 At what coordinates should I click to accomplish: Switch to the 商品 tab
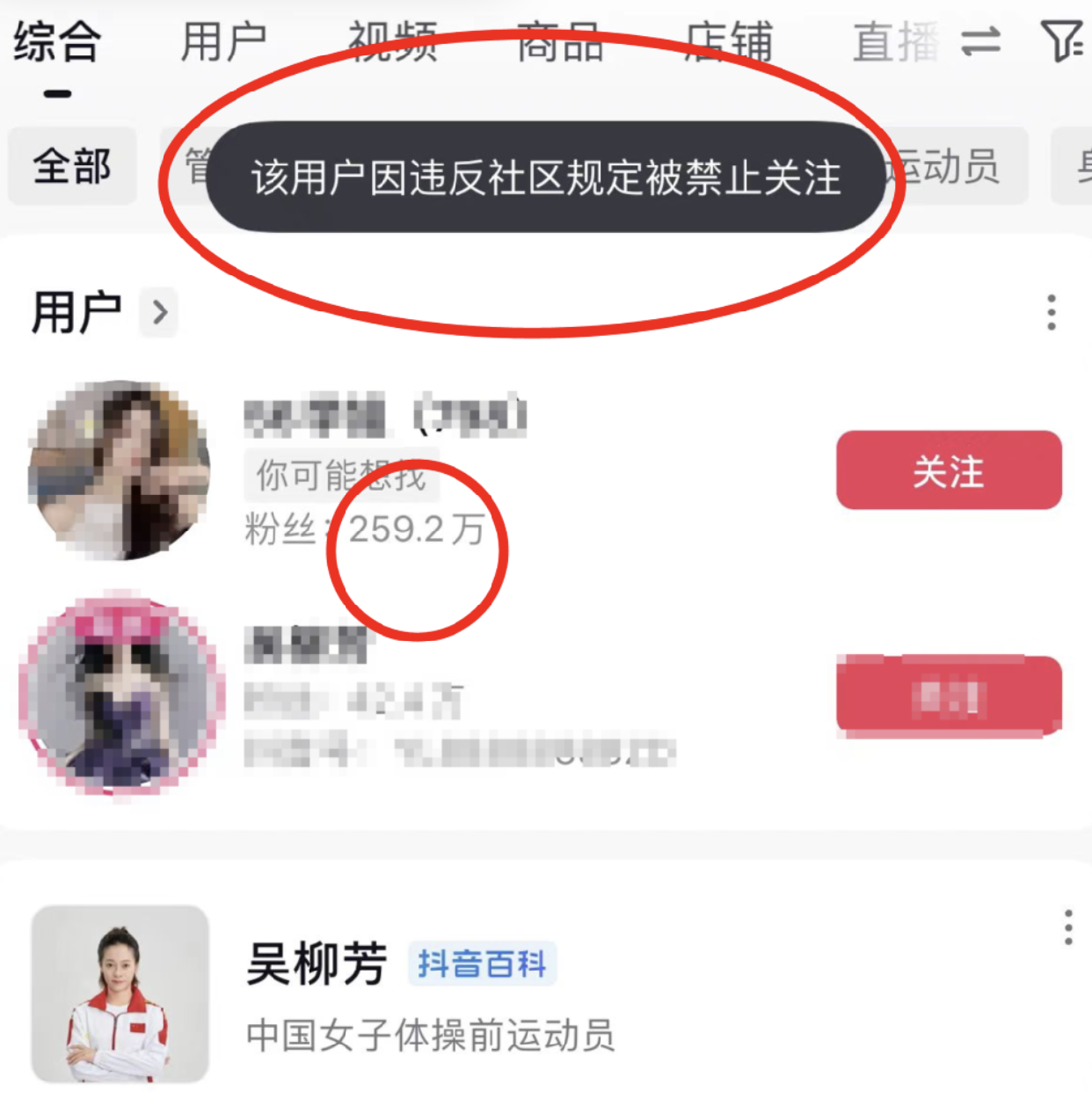coord(559,42)
